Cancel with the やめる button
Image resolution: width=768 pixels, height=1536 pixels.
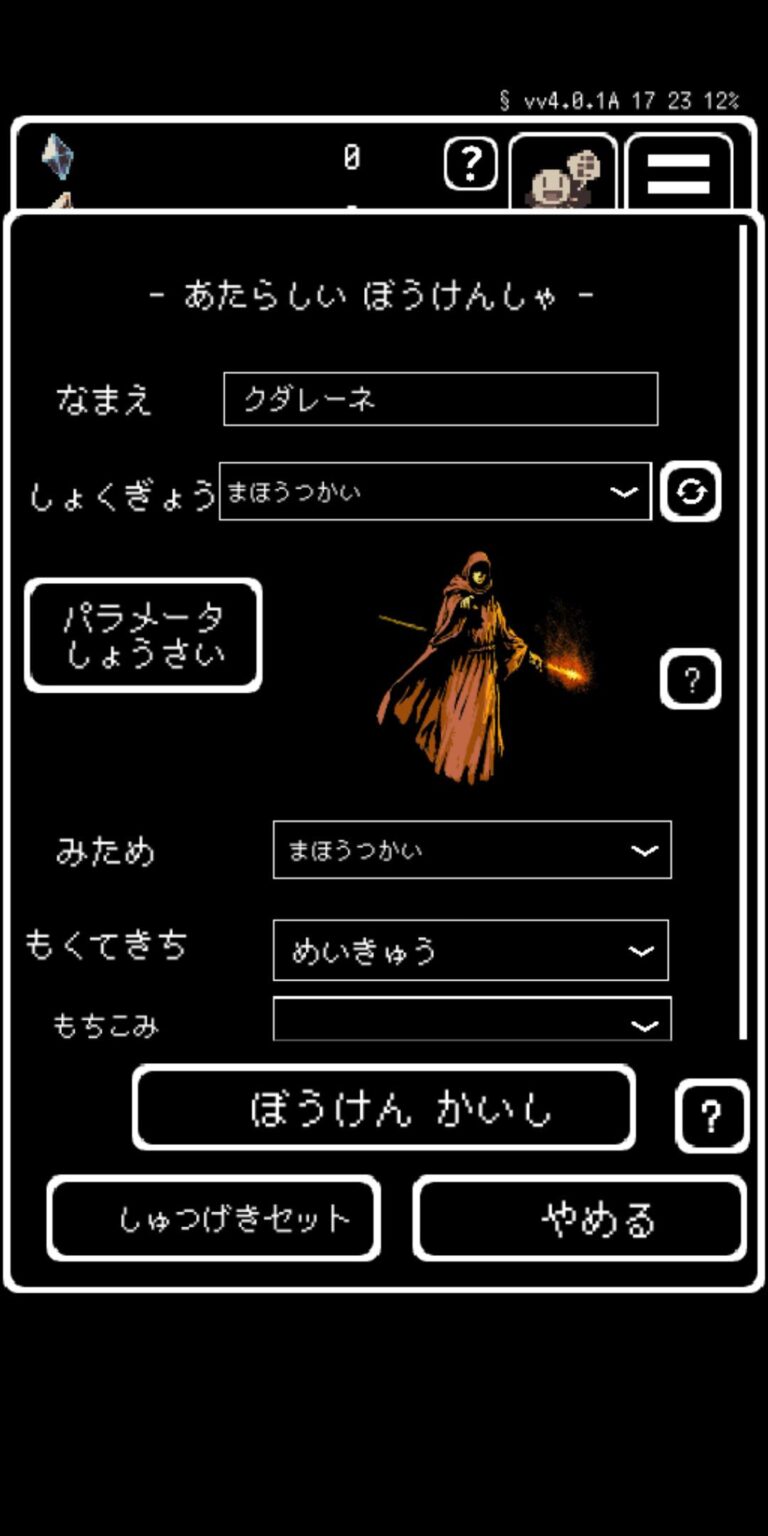pyautogui.click(x=579, y=1218)
